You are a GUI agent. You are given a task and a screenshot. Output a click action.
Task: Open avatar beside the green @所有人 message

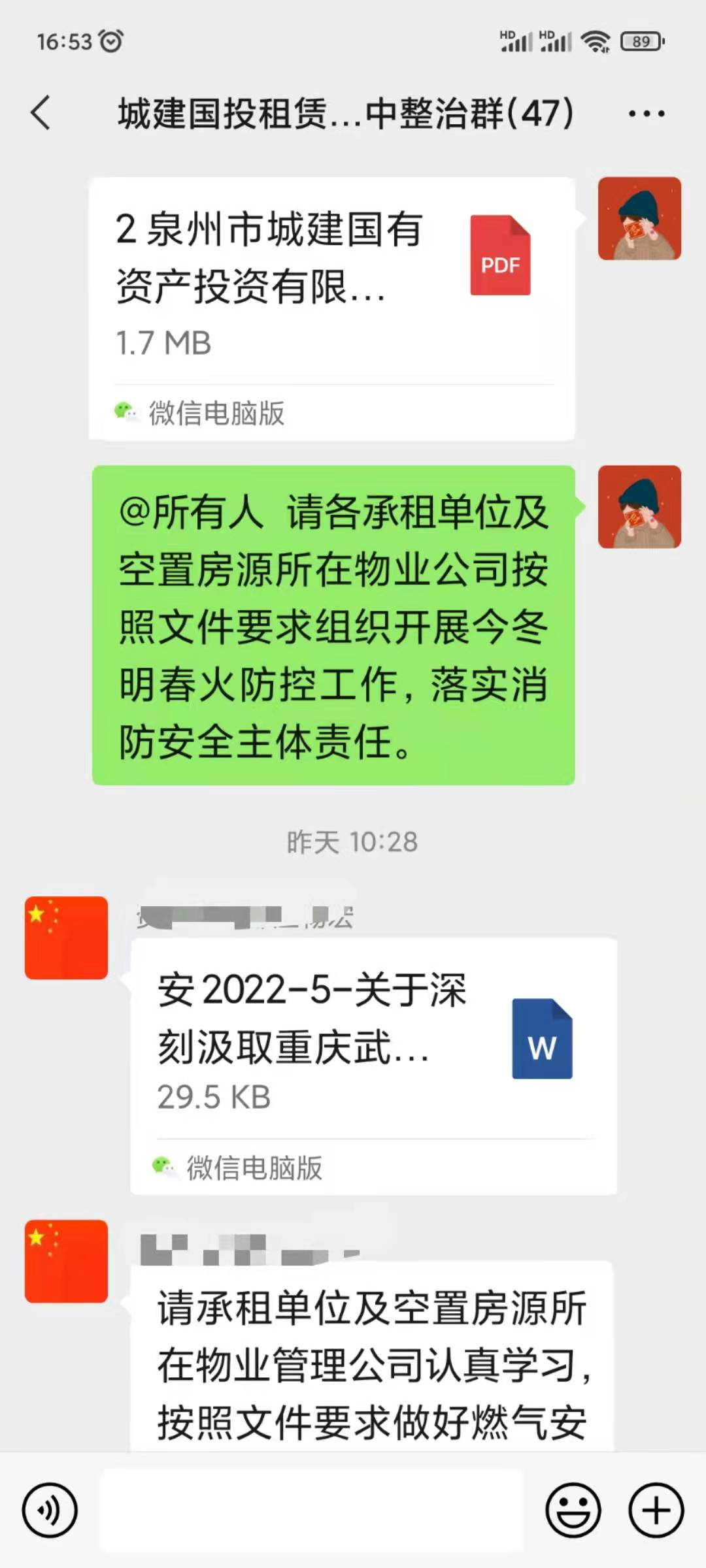pyautogui.click(x=639, y=506)
